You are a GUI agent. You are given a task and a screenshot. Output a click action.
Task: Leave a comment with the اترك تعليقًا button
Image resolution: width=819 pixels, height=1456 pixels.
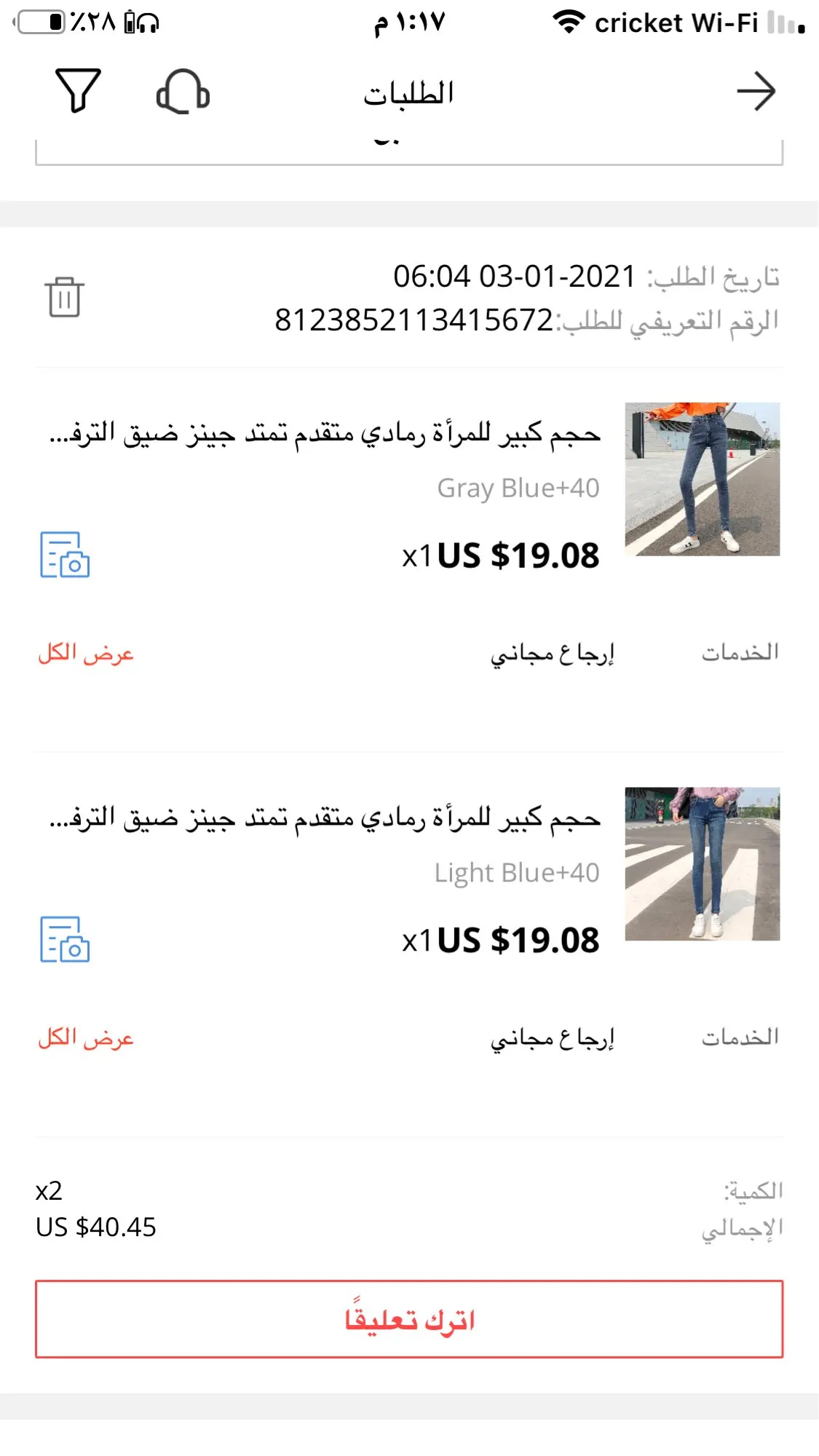(409, 1319)
